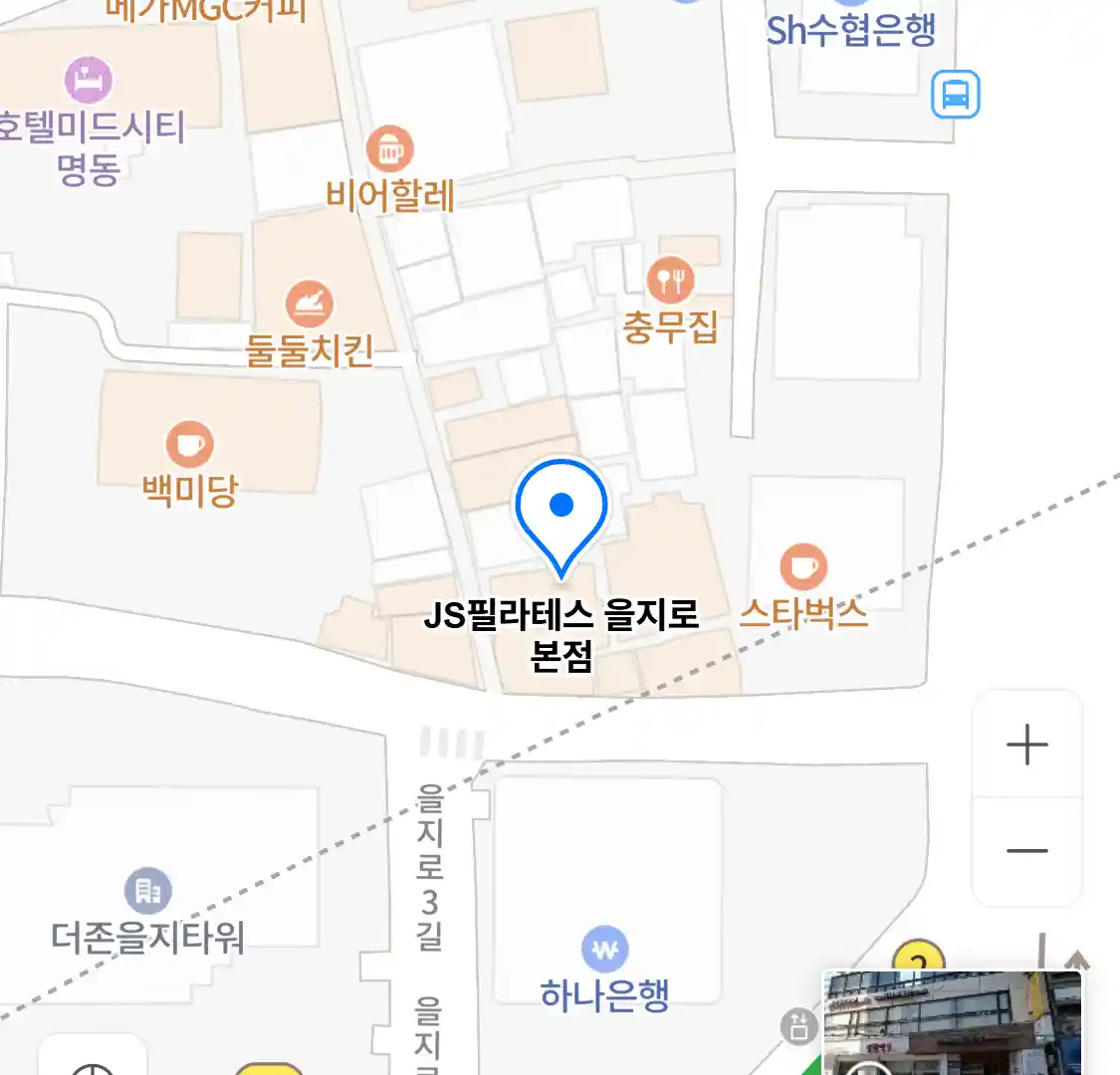Open the street view photo thumbnail
Screen dimensions: 1120x1075
point(952,1023)
